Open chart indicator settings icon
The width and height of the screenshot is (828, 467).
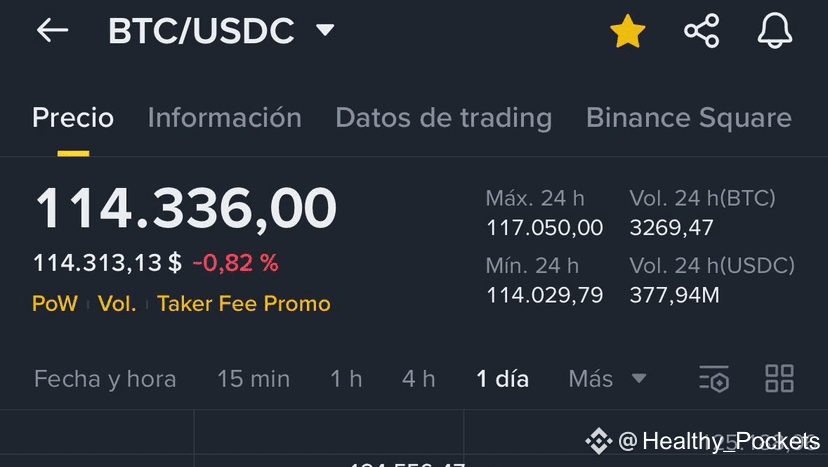(714, 379)
